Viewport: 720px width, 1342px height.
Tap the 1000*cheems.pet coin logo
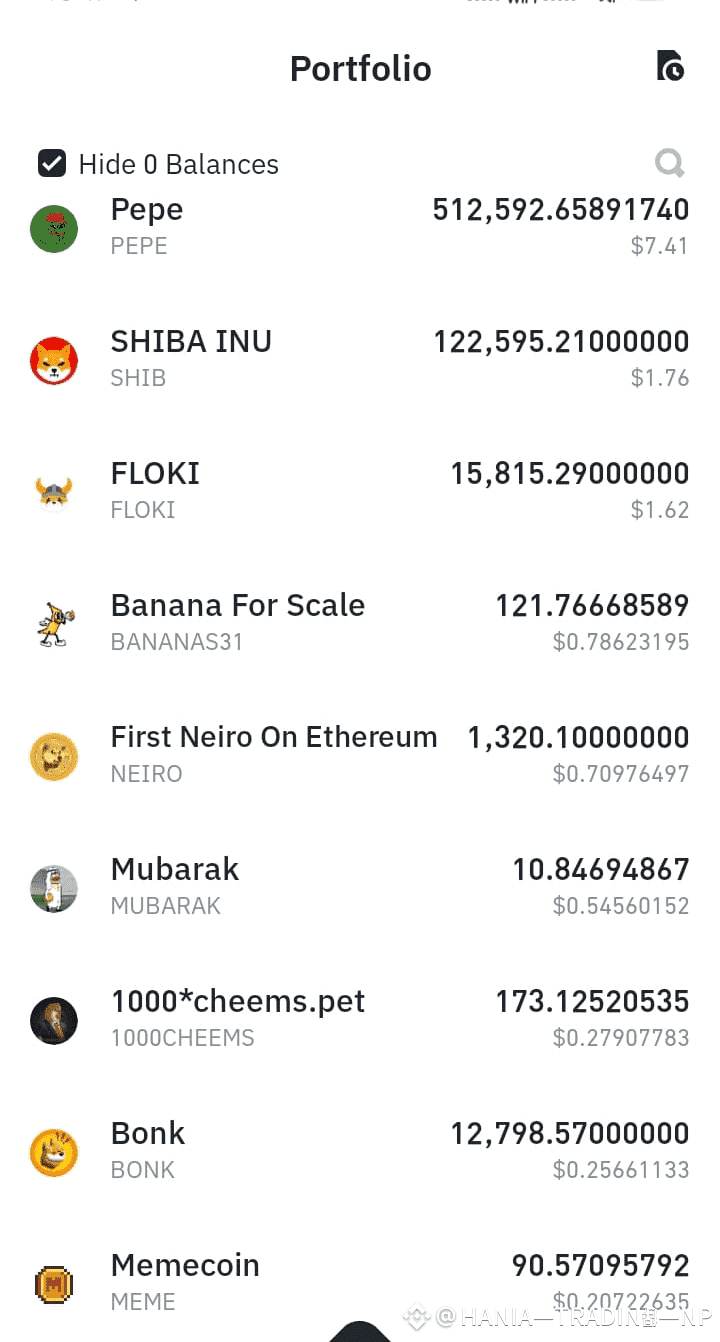[x=54, y=1020]
